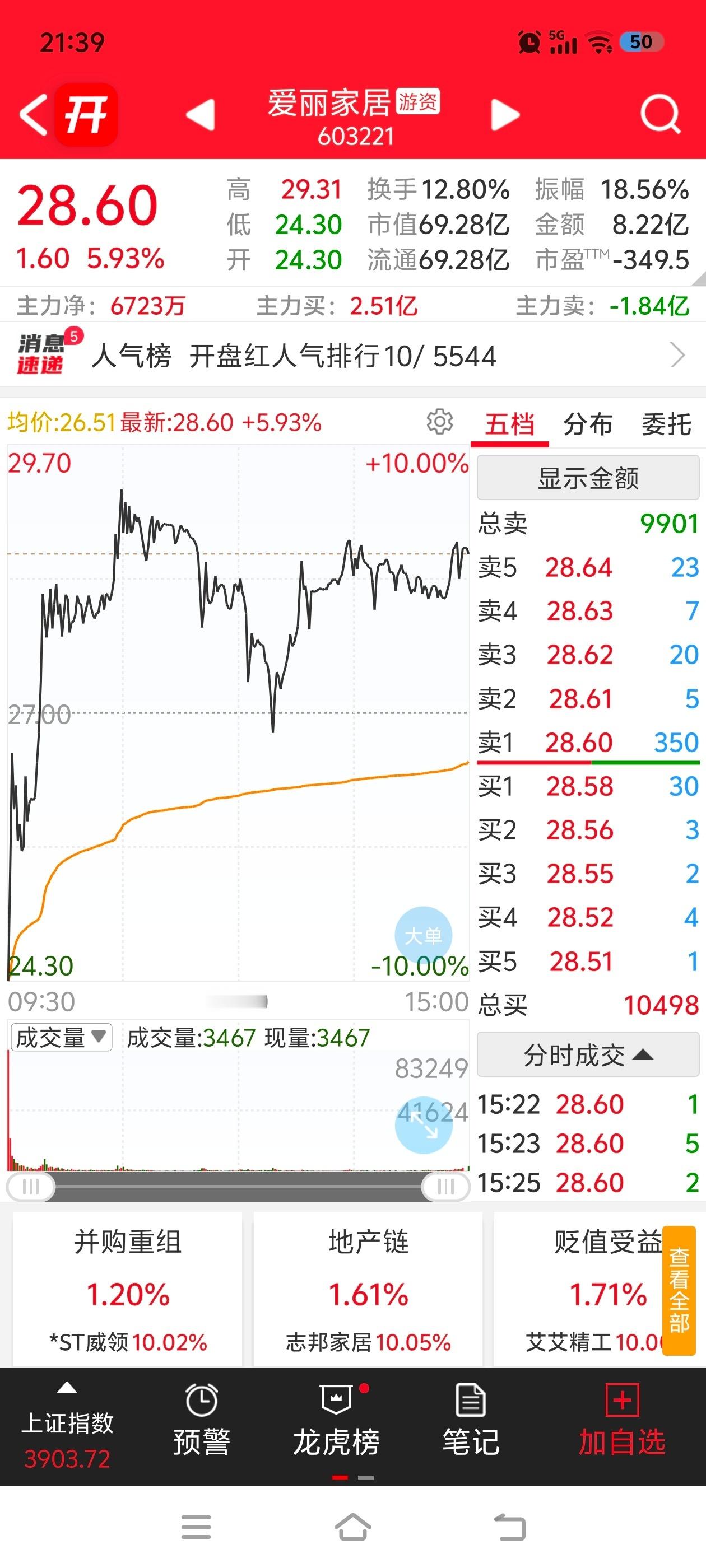
Task: Open the 地产链 sector card
Action: (x=368, y=1289)
